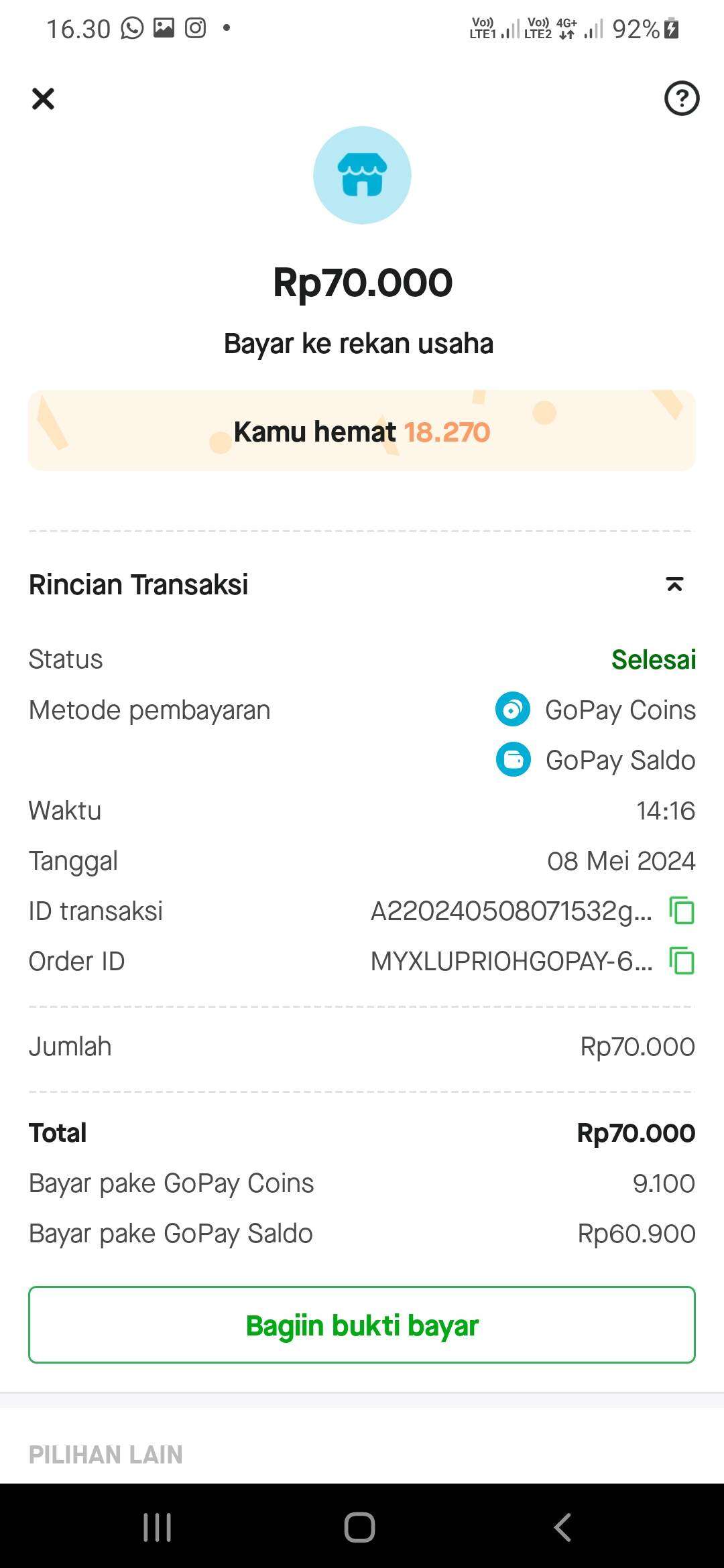The height and width of the screenshot is (1568, 724).
Task: Collapse the Rincian Transaksi section
Action: point(674,584)
